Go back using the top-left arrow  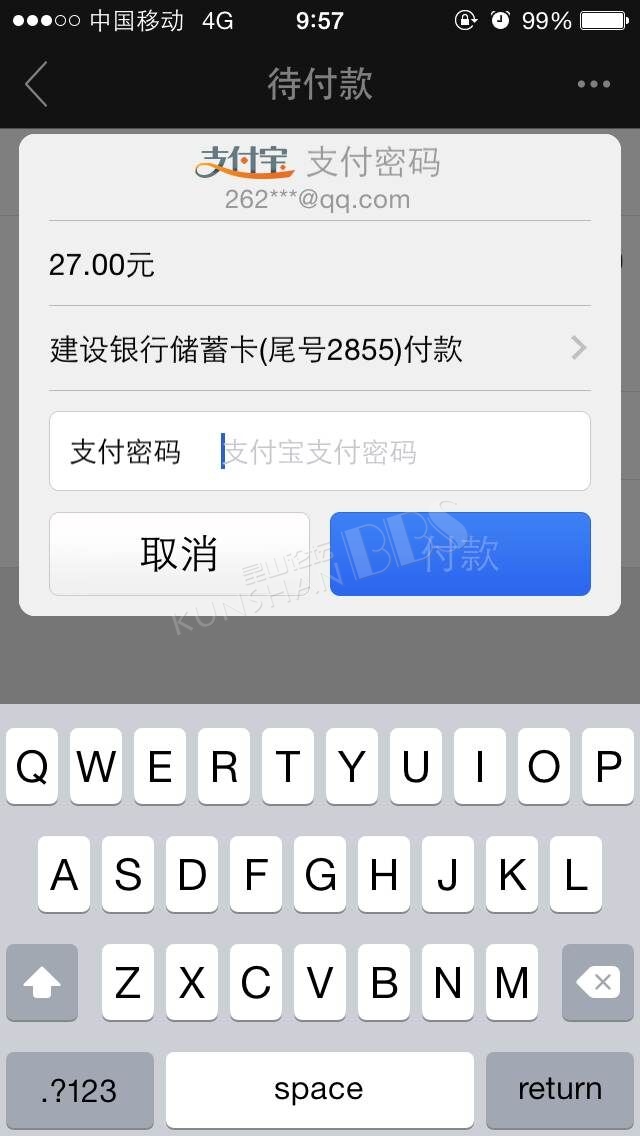36,84
